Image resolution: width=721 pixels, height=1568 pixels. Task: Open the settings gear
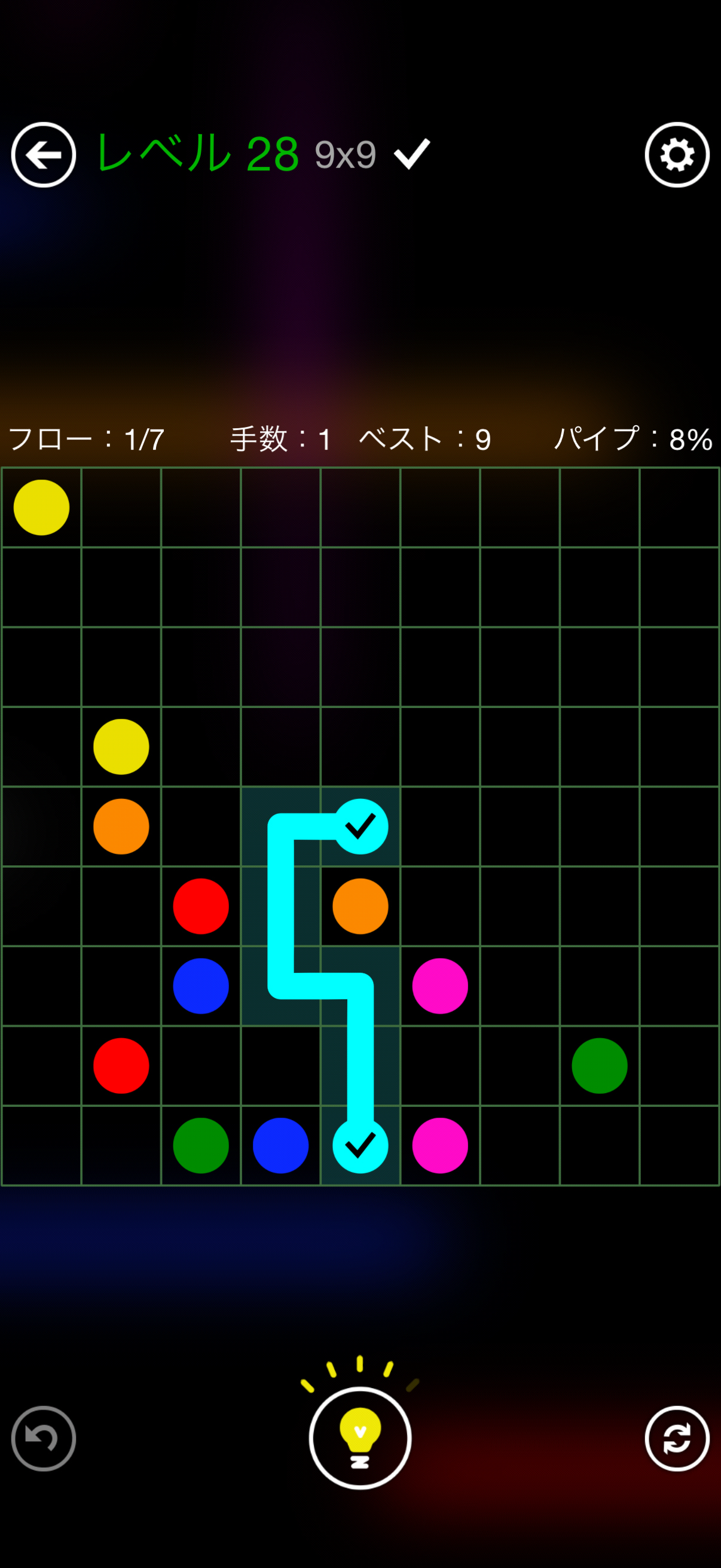tap(677, 155)
